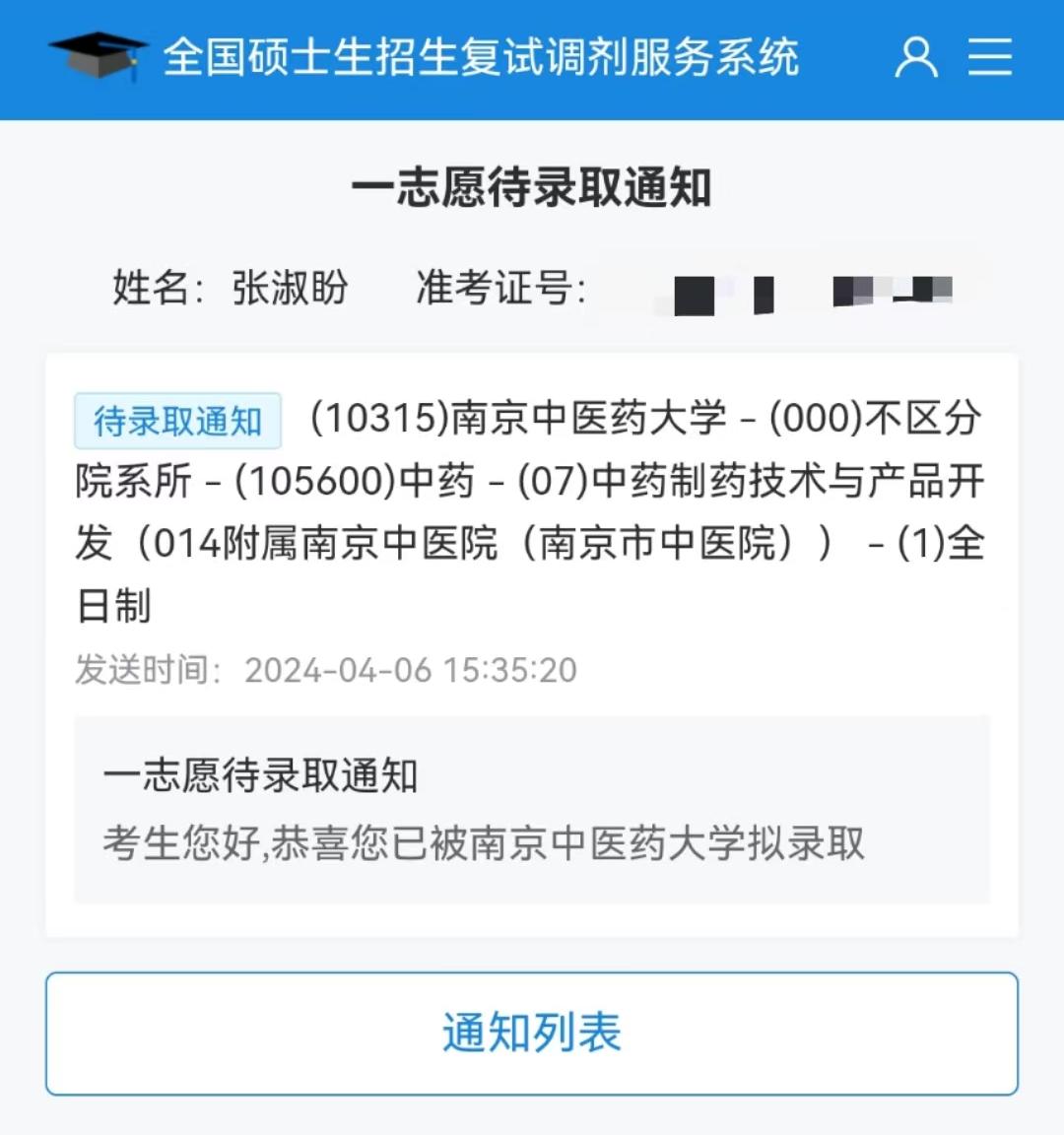Open the hamburger menu
The image size is (1064, 1135).
pyautogui.click(x=989, y=57)
